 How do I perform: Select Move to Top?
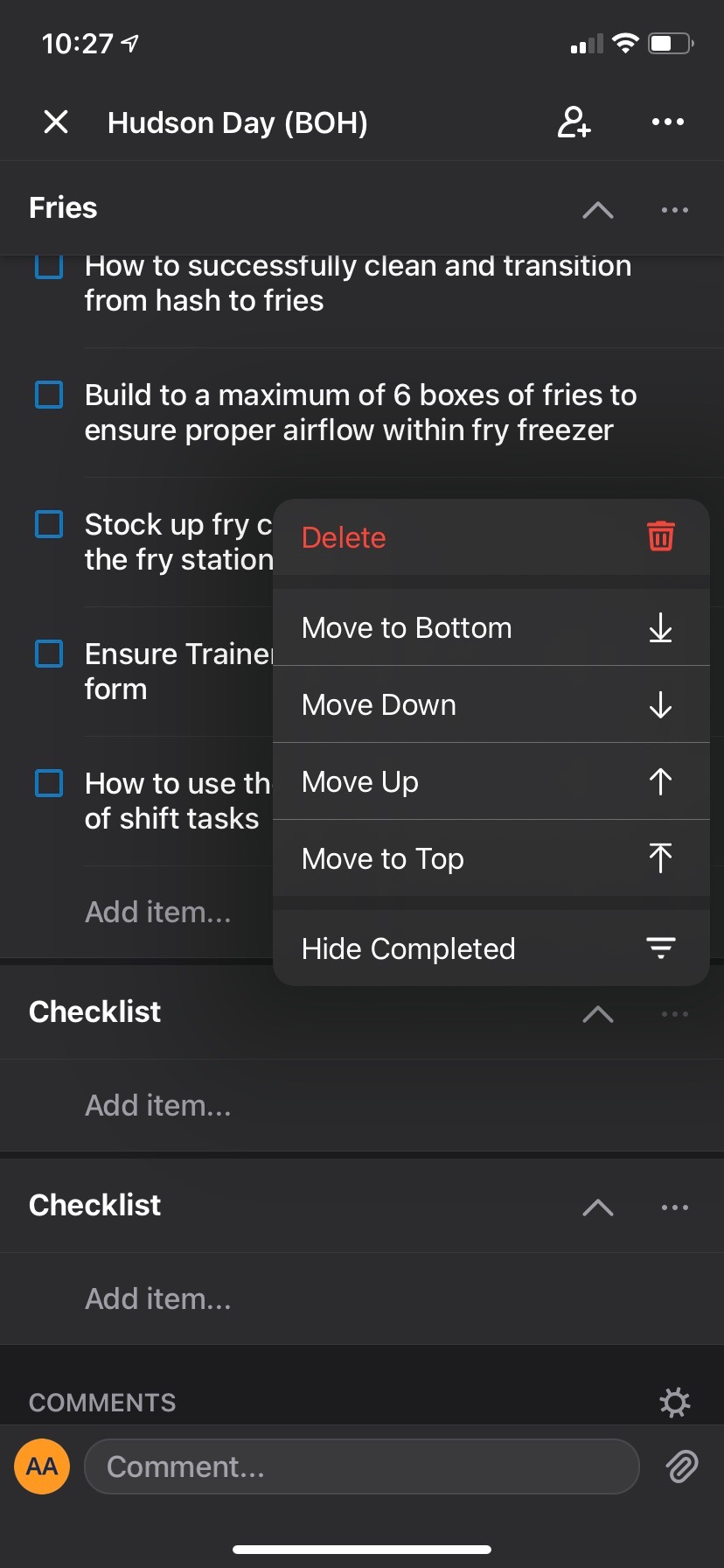click(x=491, y=858)
